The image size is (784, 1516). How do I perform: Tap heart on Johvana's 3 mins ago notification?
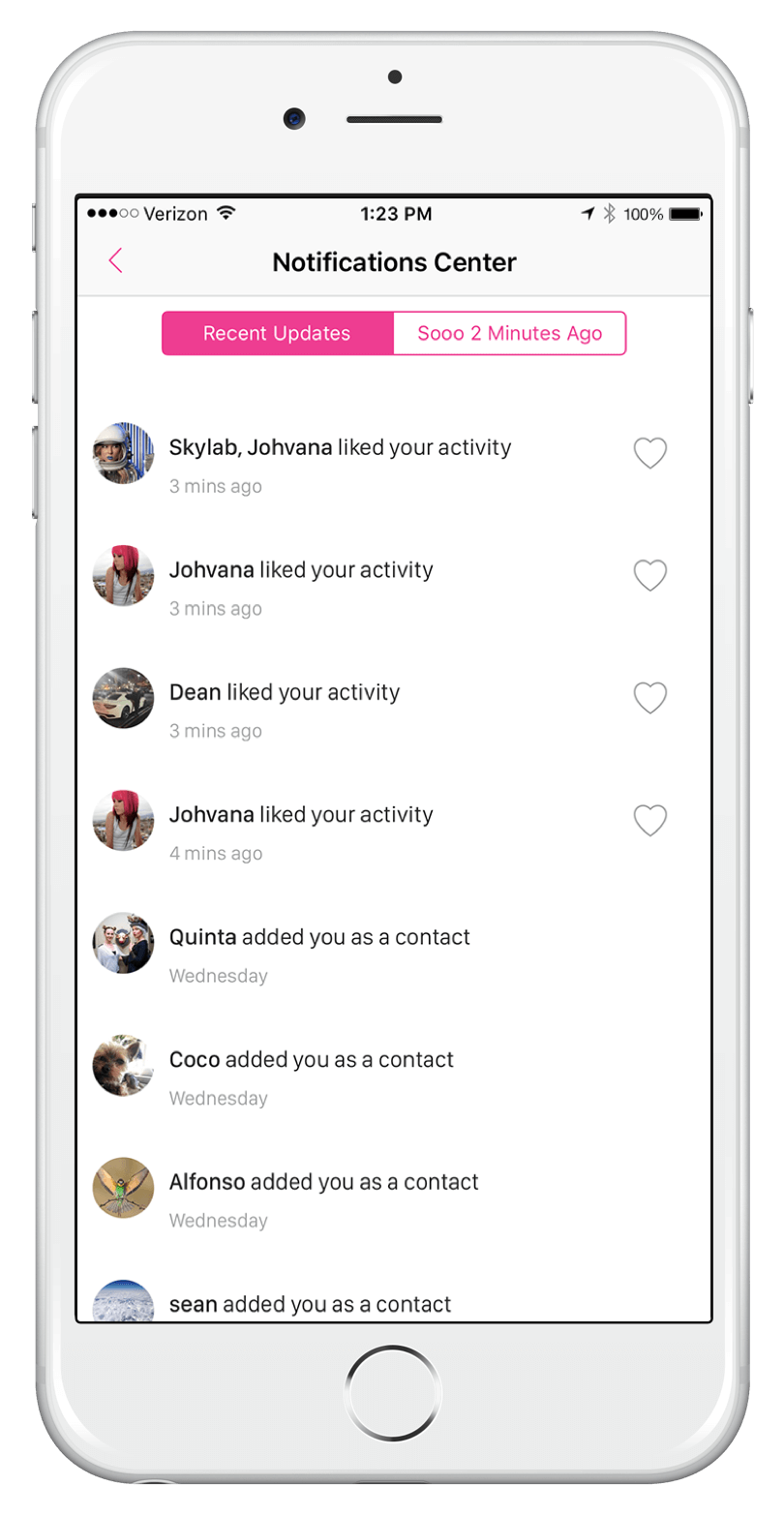(x=650, y=575)
